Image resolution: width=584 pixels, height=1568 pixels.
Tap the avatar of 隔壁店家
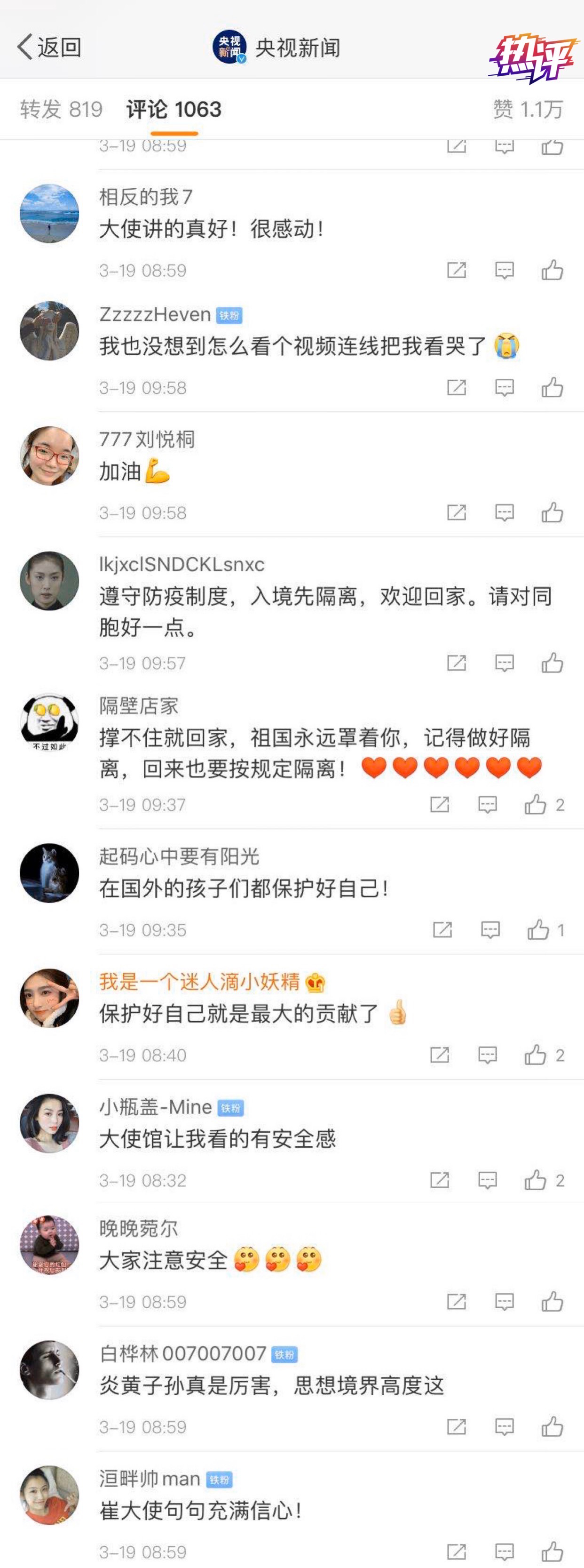point(49,722)
